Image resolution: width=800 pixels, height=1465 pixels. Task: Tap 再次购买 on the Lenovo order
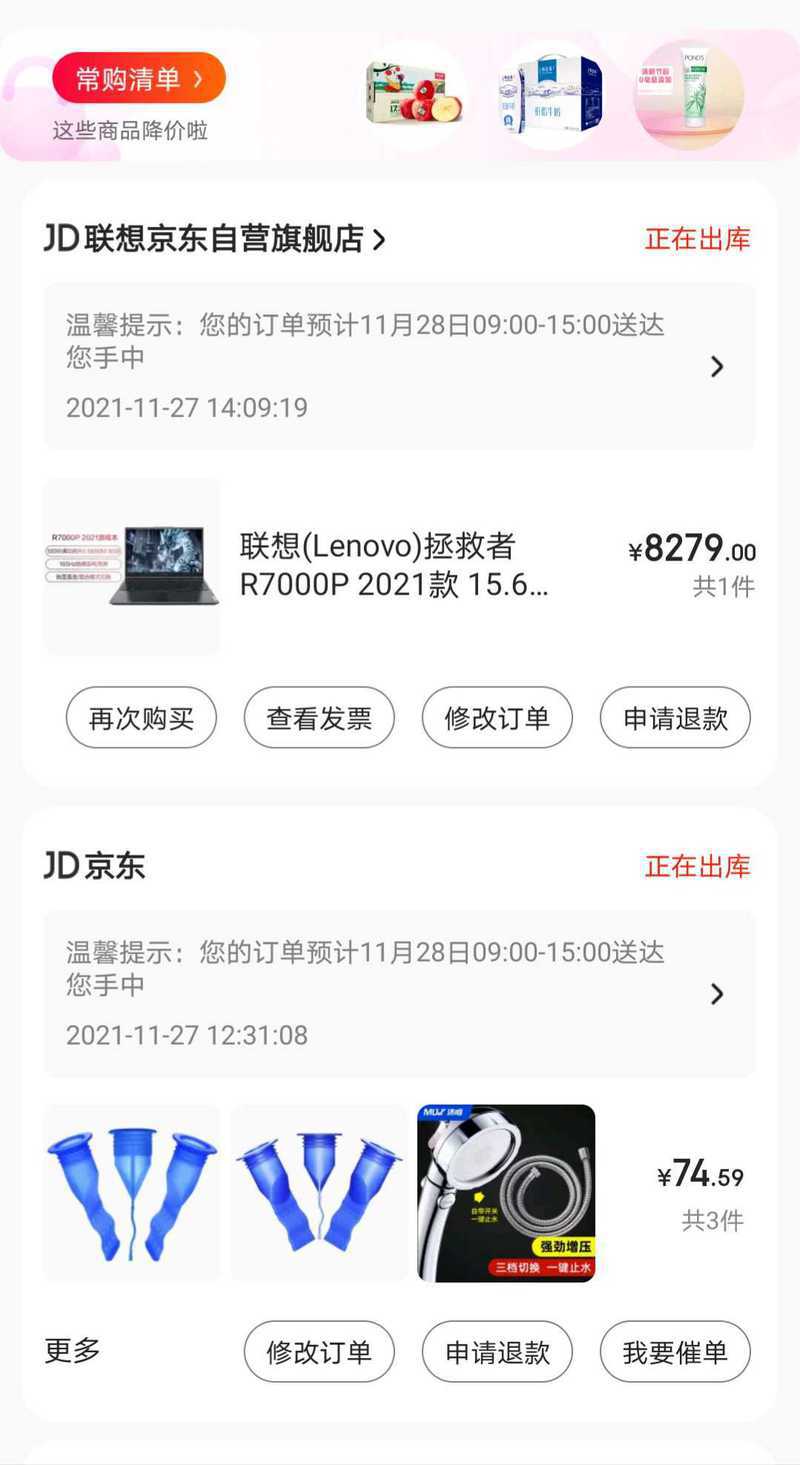pos(141,717)
